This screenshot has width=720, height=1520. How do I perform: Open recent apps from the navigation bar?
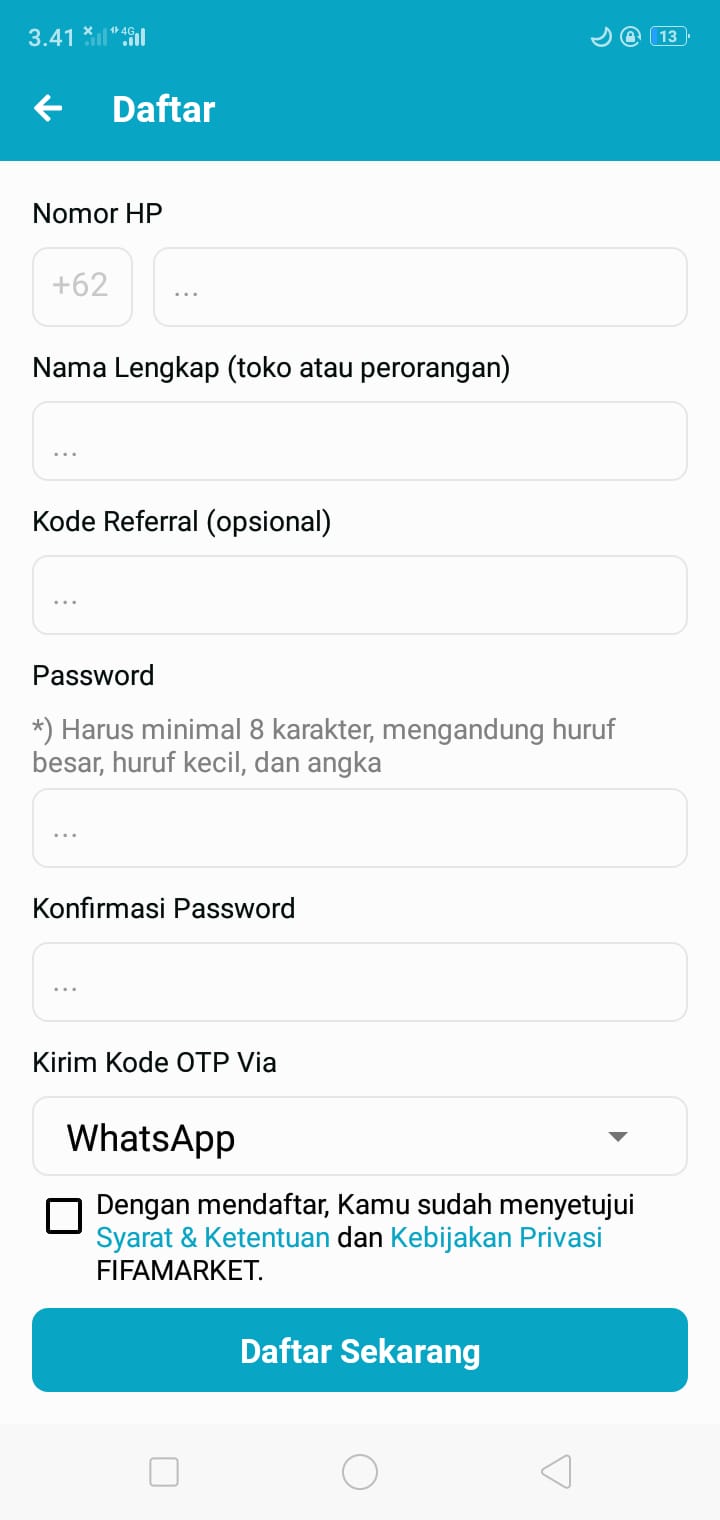click(164, 1471)
